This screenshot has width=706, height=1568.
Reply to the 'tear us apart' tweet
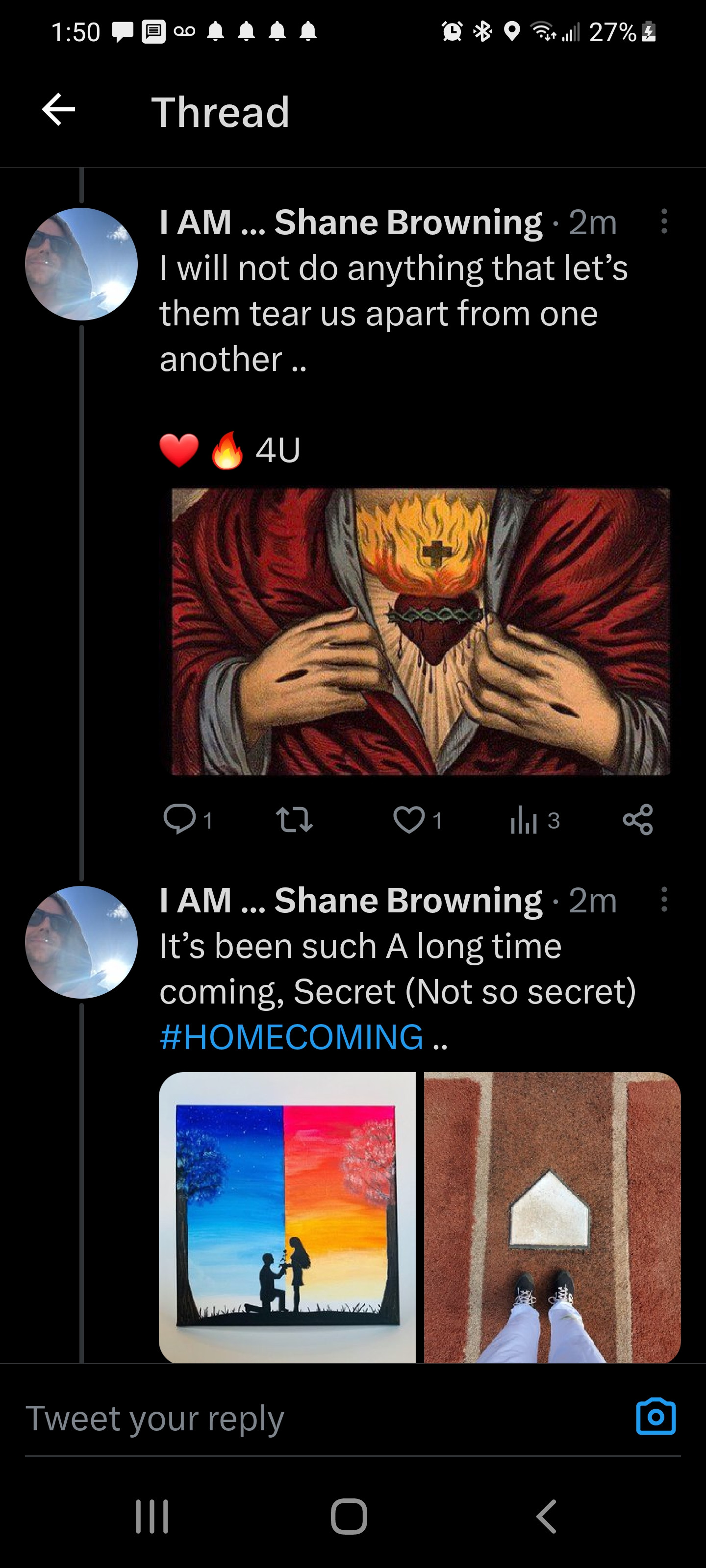point(179,819)
